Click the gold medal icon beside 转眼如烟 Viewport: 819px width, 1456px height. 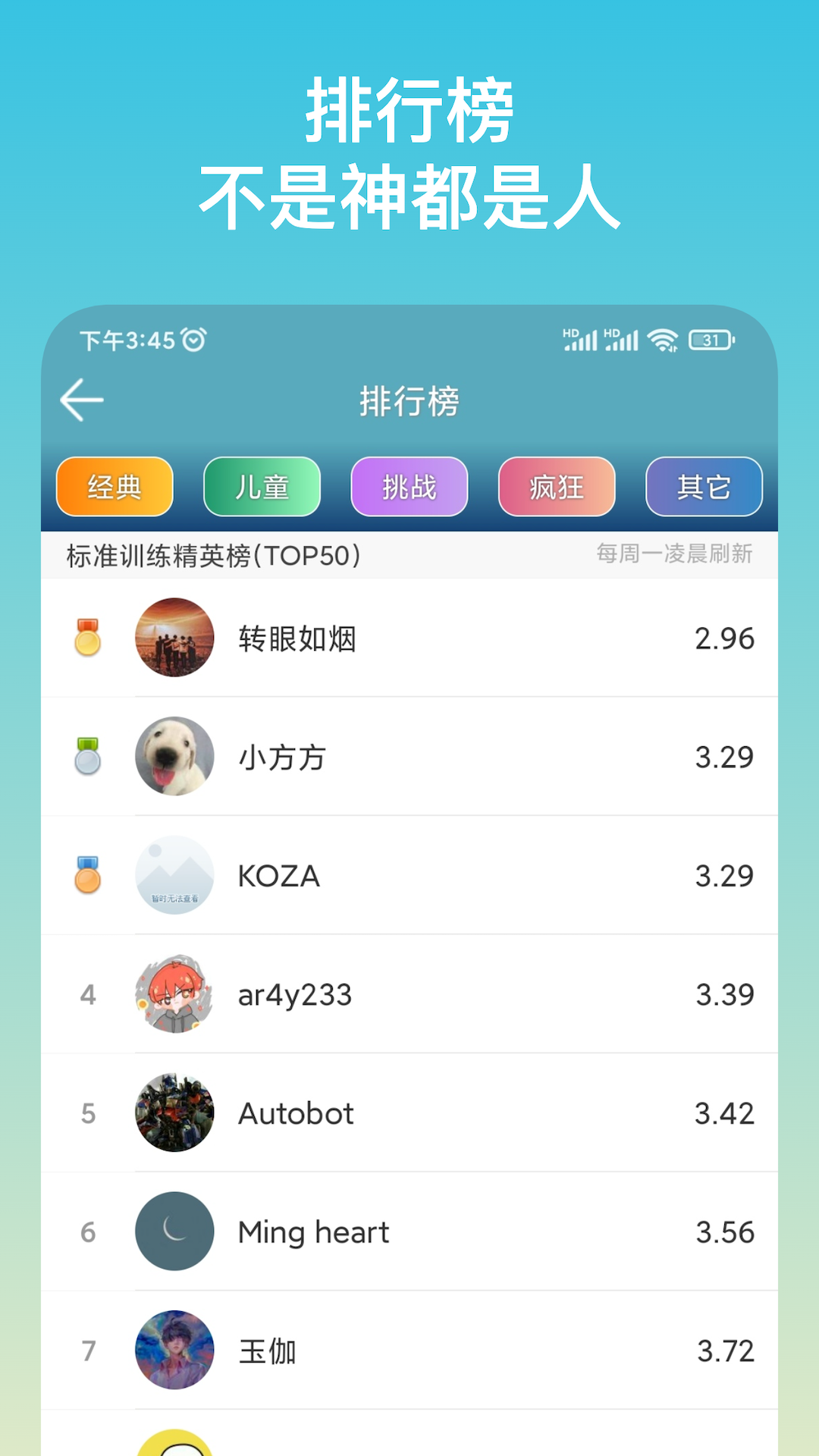pos(86,638)
